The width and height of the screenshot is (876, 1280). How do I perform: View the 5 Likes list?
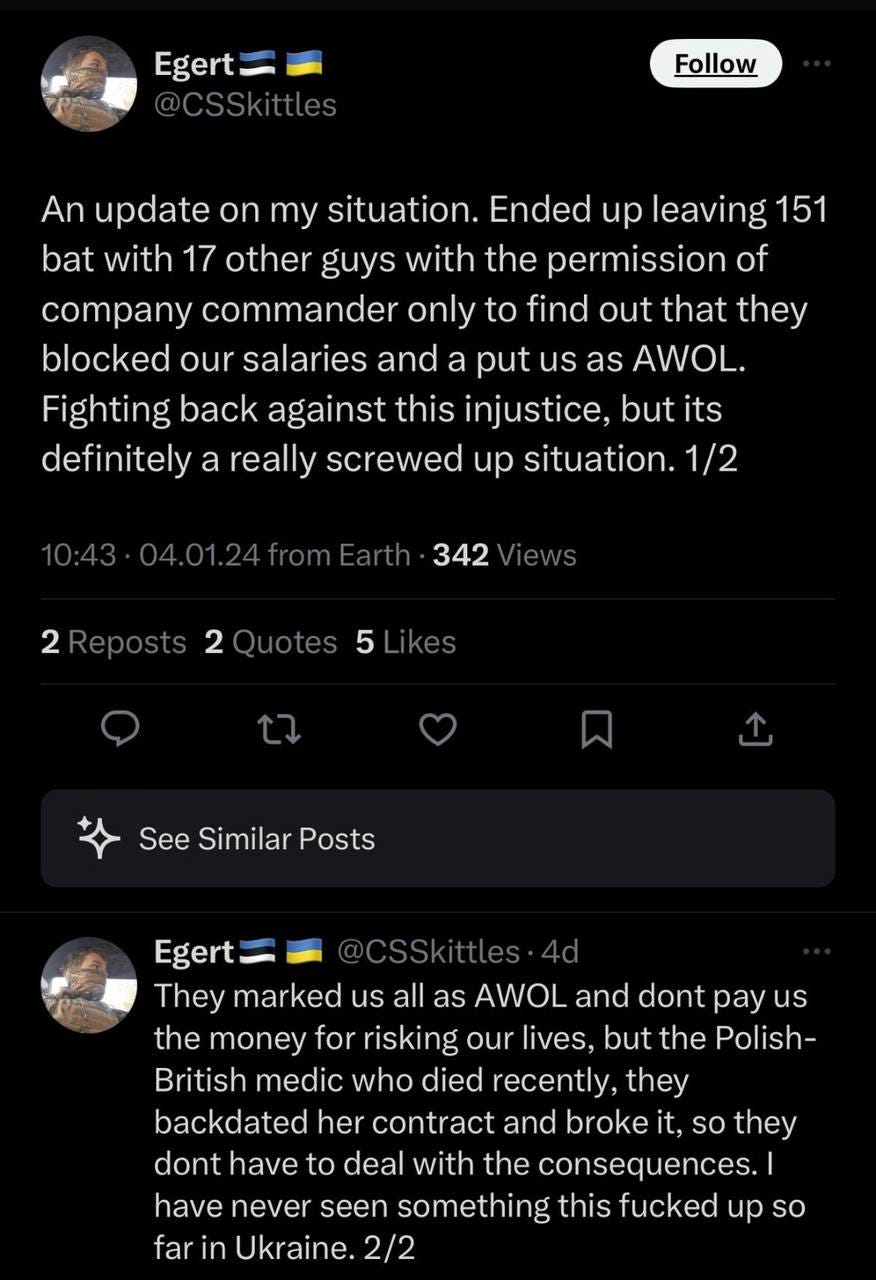coord(405,642)
